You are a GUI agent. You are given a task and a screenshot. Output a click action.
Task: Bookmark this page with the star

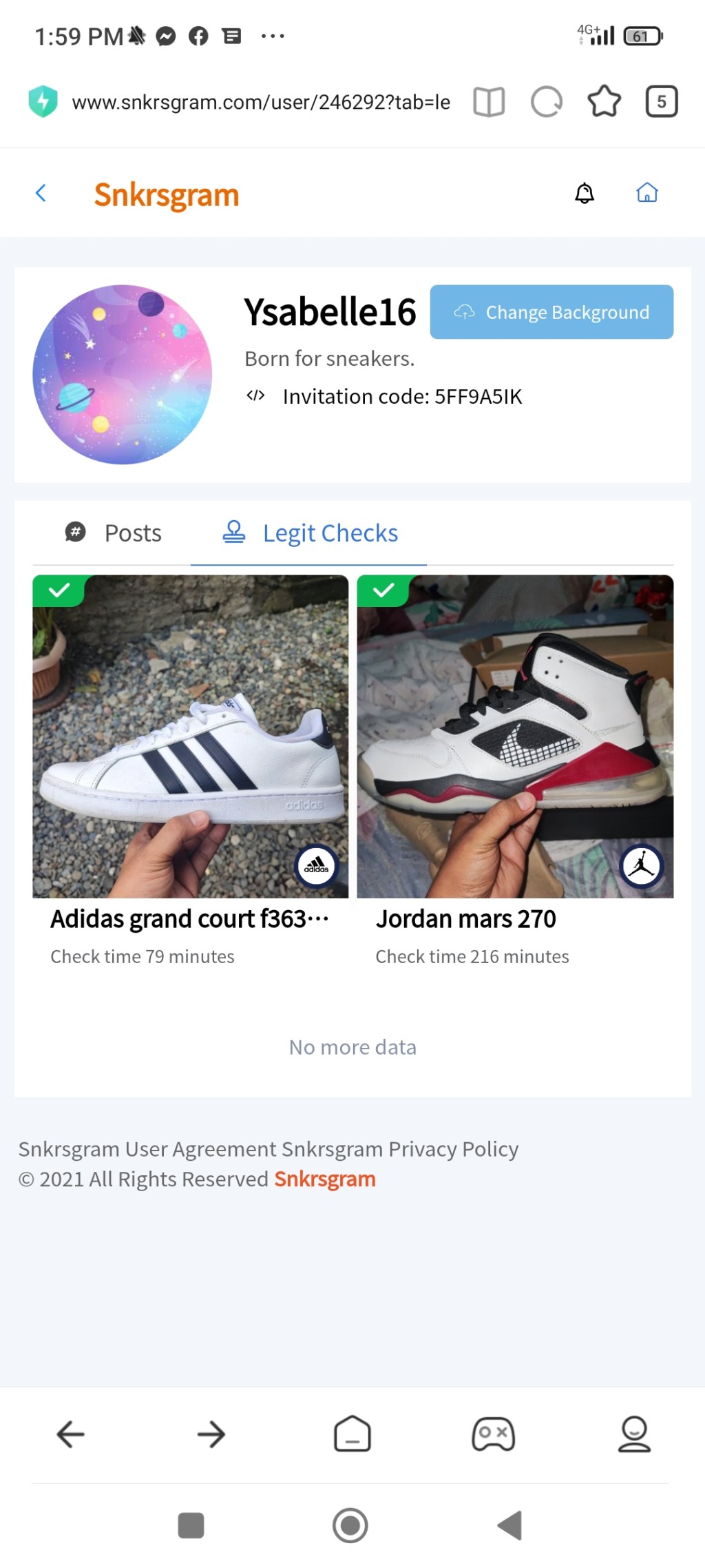[604, 102]
